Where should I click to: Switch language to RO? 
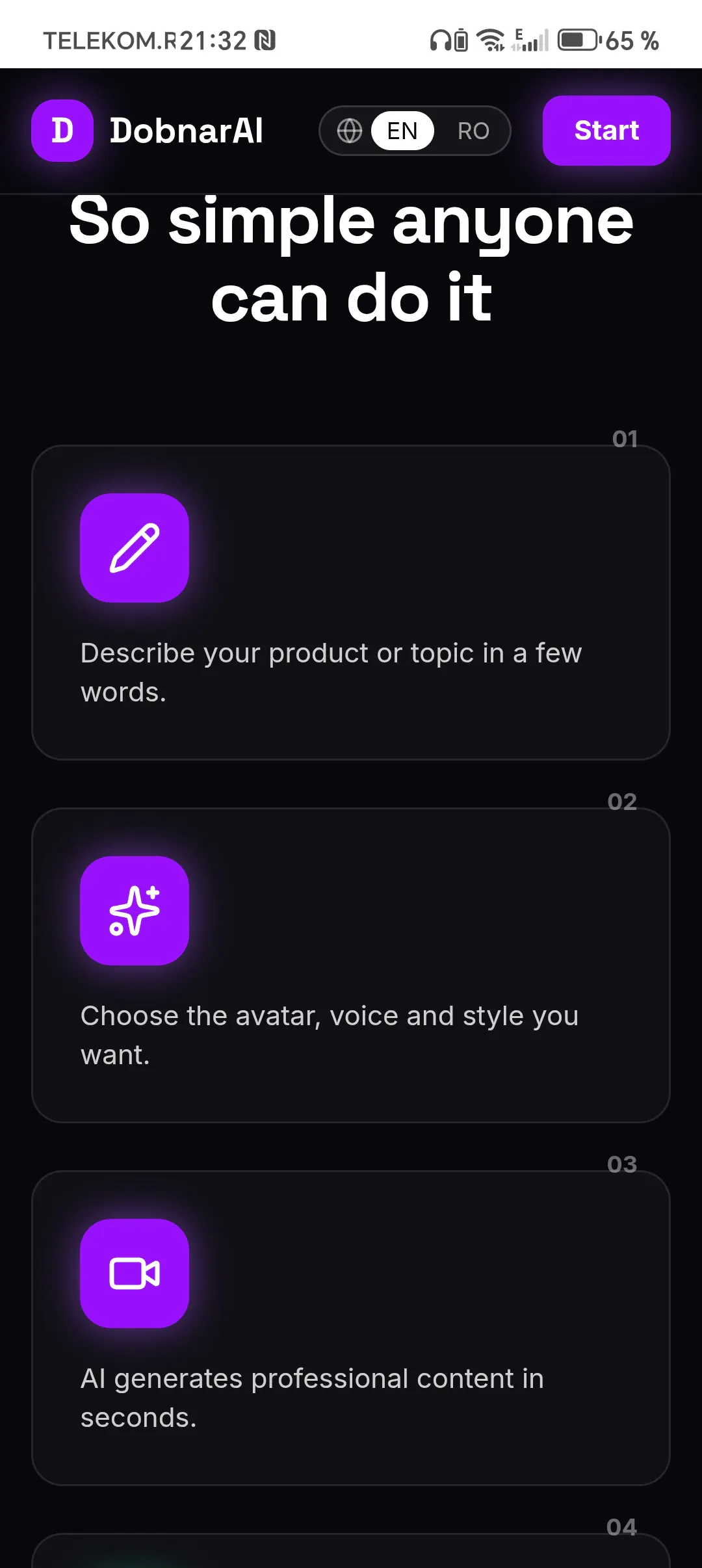pos(473,131)
